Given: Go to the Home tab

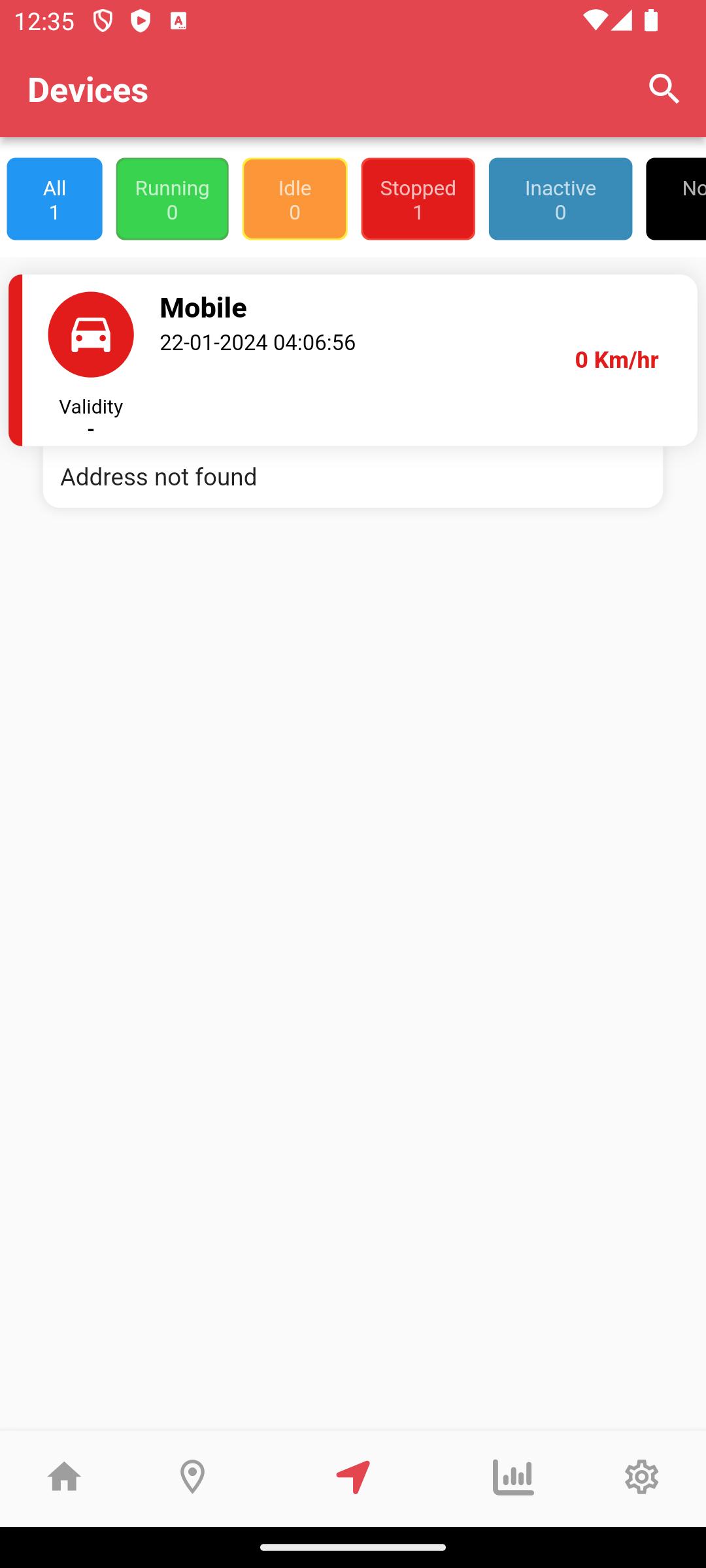Looking at the screenshot, I should pos(64,1477).
